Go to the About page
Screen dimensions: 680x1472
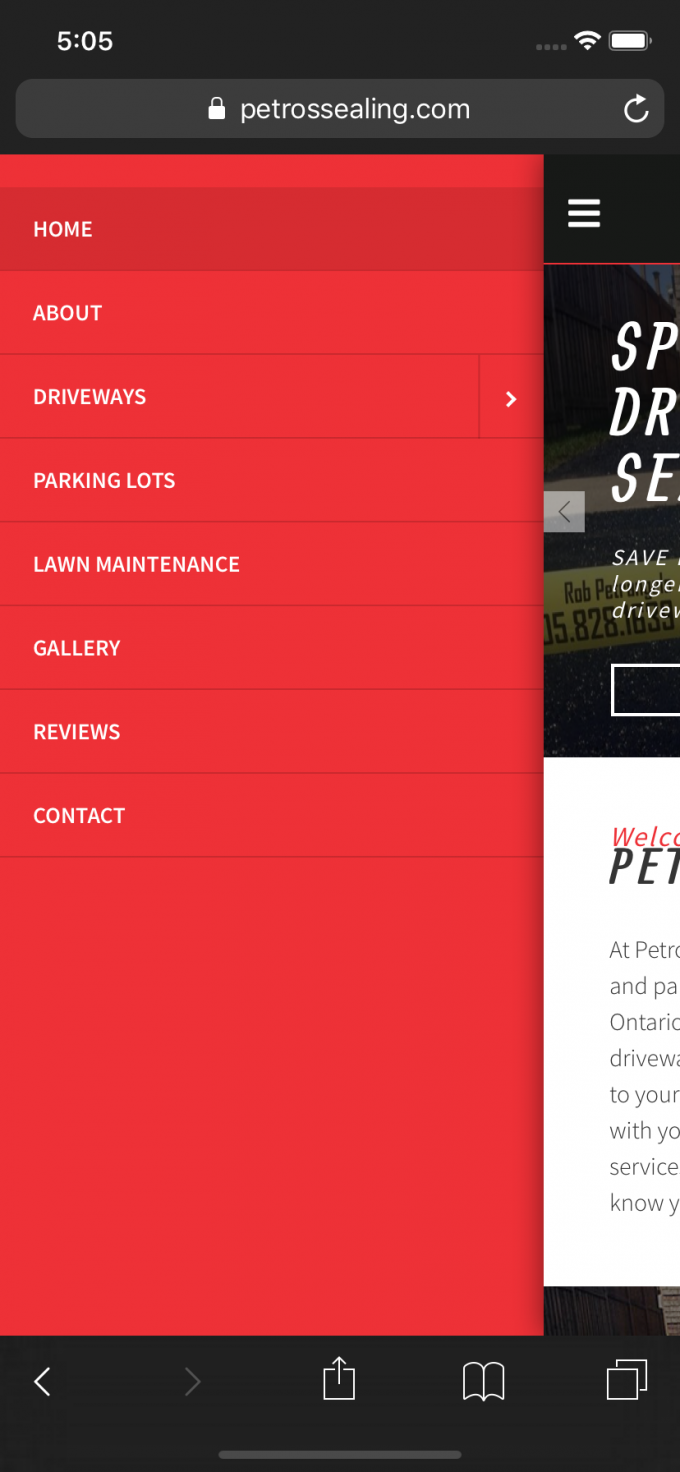(68, 313)
